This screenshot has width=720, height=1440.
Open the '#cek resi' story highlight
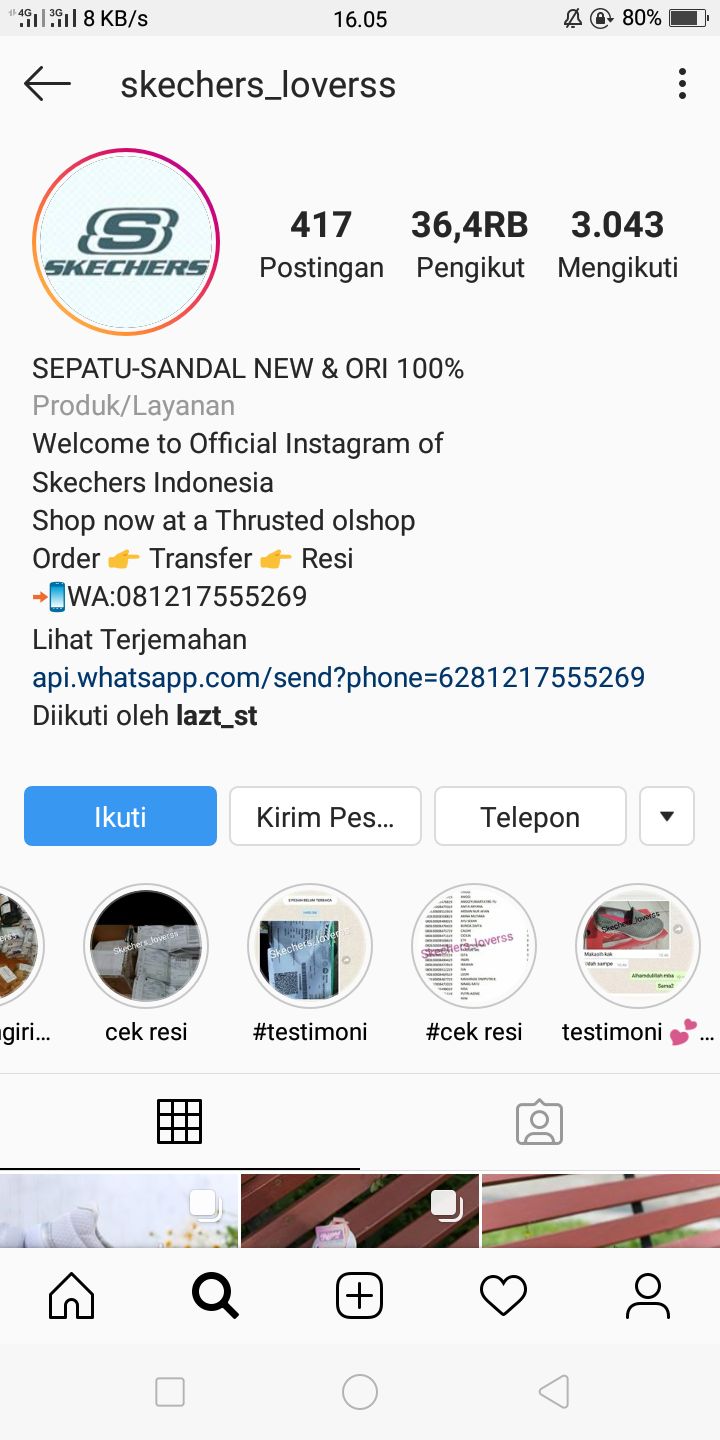tap(474, 946)
